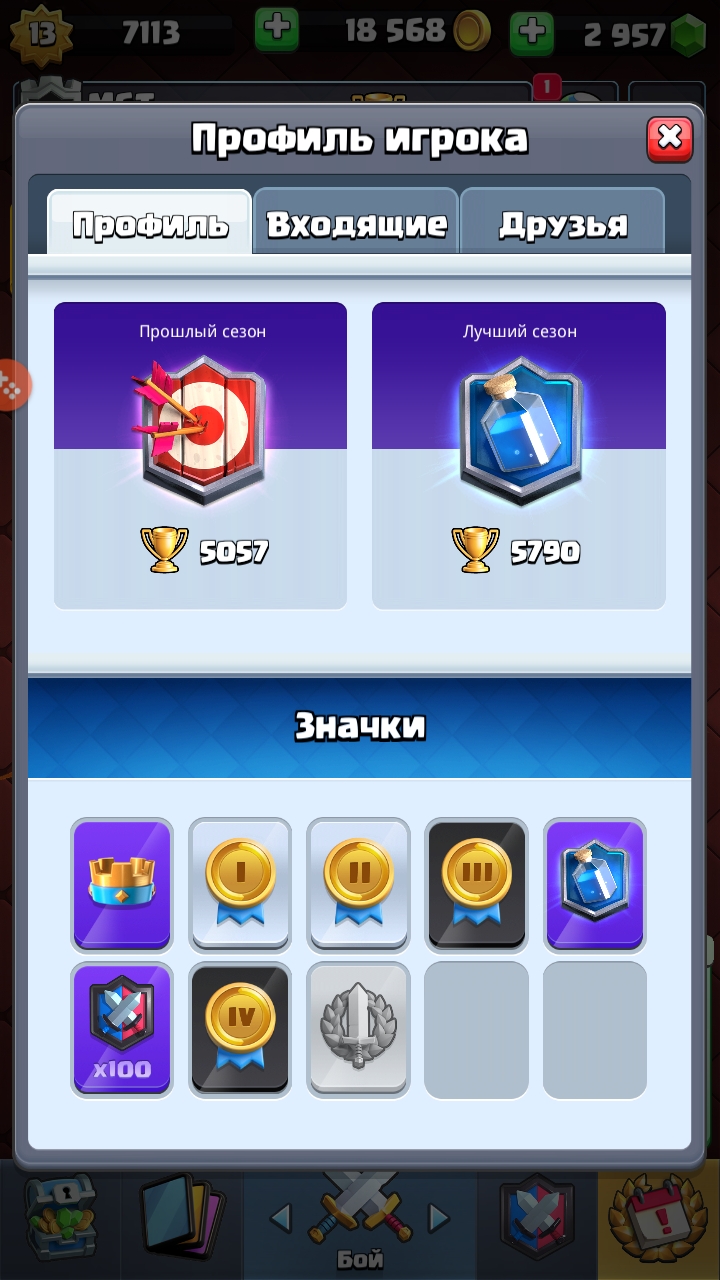Screen dimensions: 720x1280
Task: Open the gold medal I badge
Action: point(240,884)
